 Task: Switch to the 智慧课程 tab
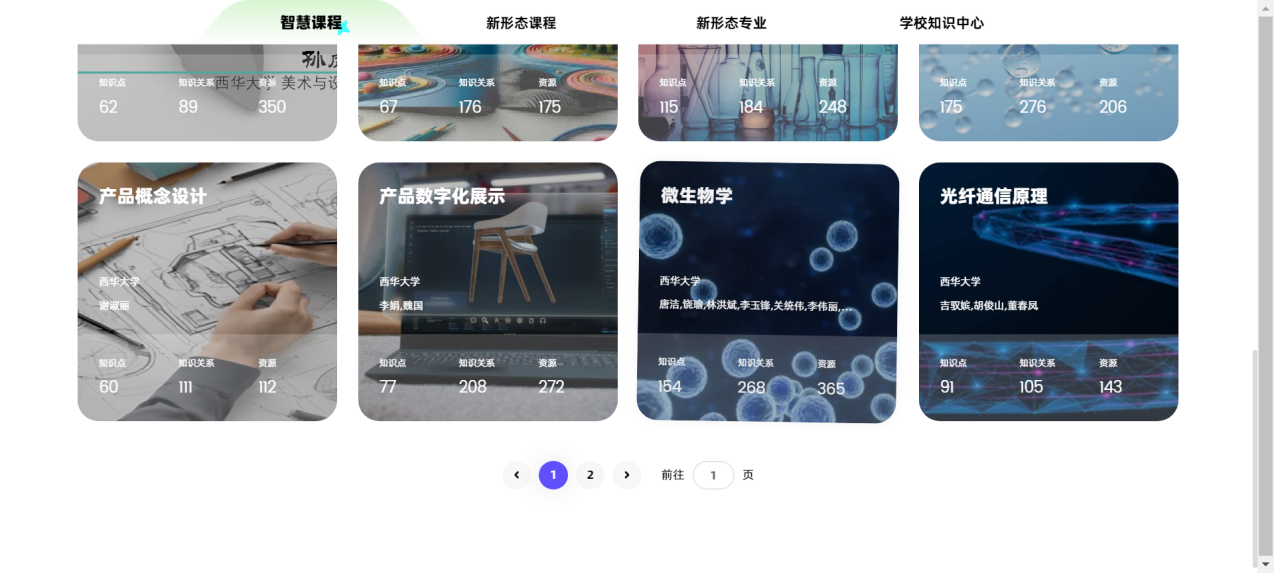pos(311,23)
